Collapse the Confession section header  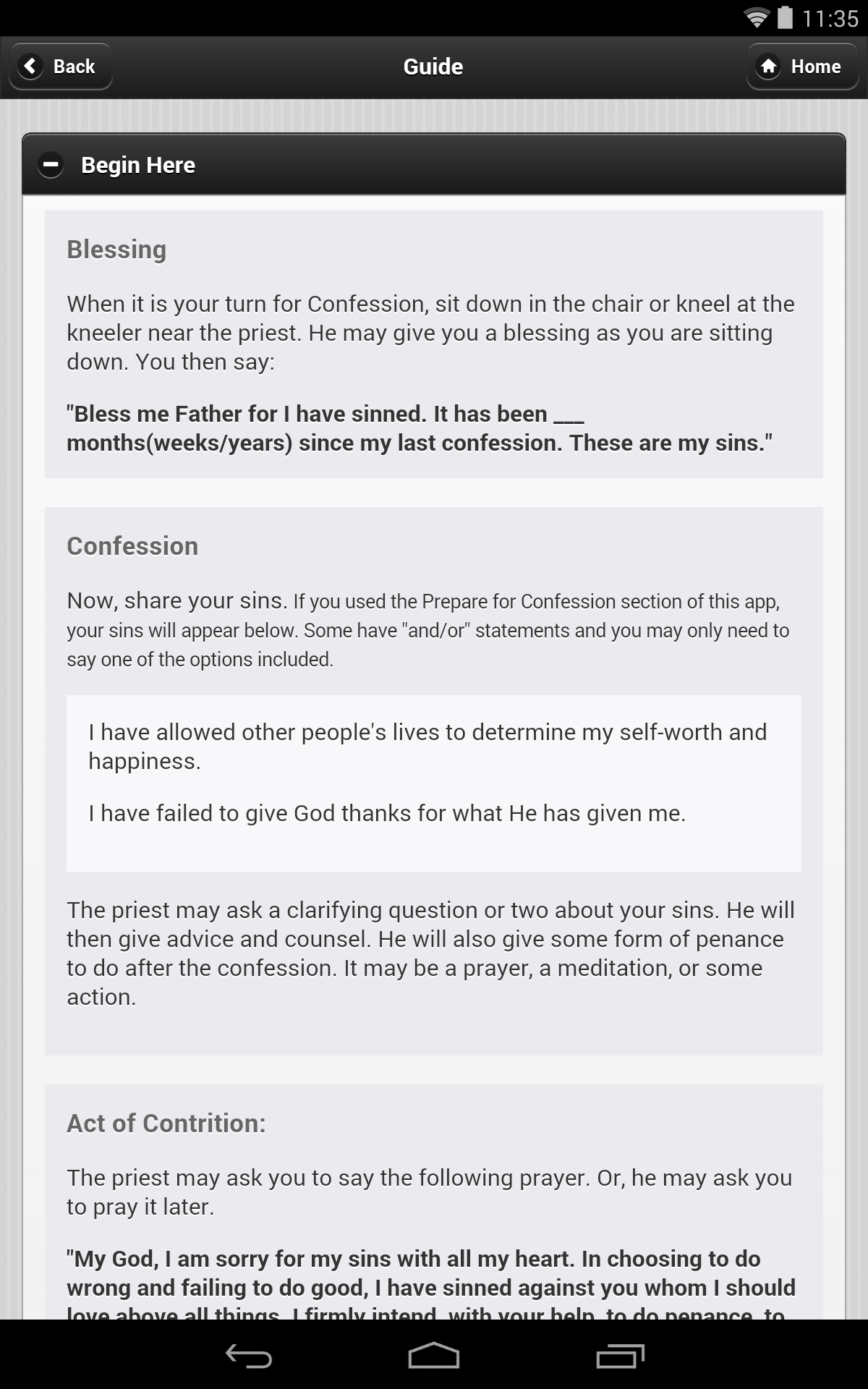pyautogui.click(x=132, y=546)
